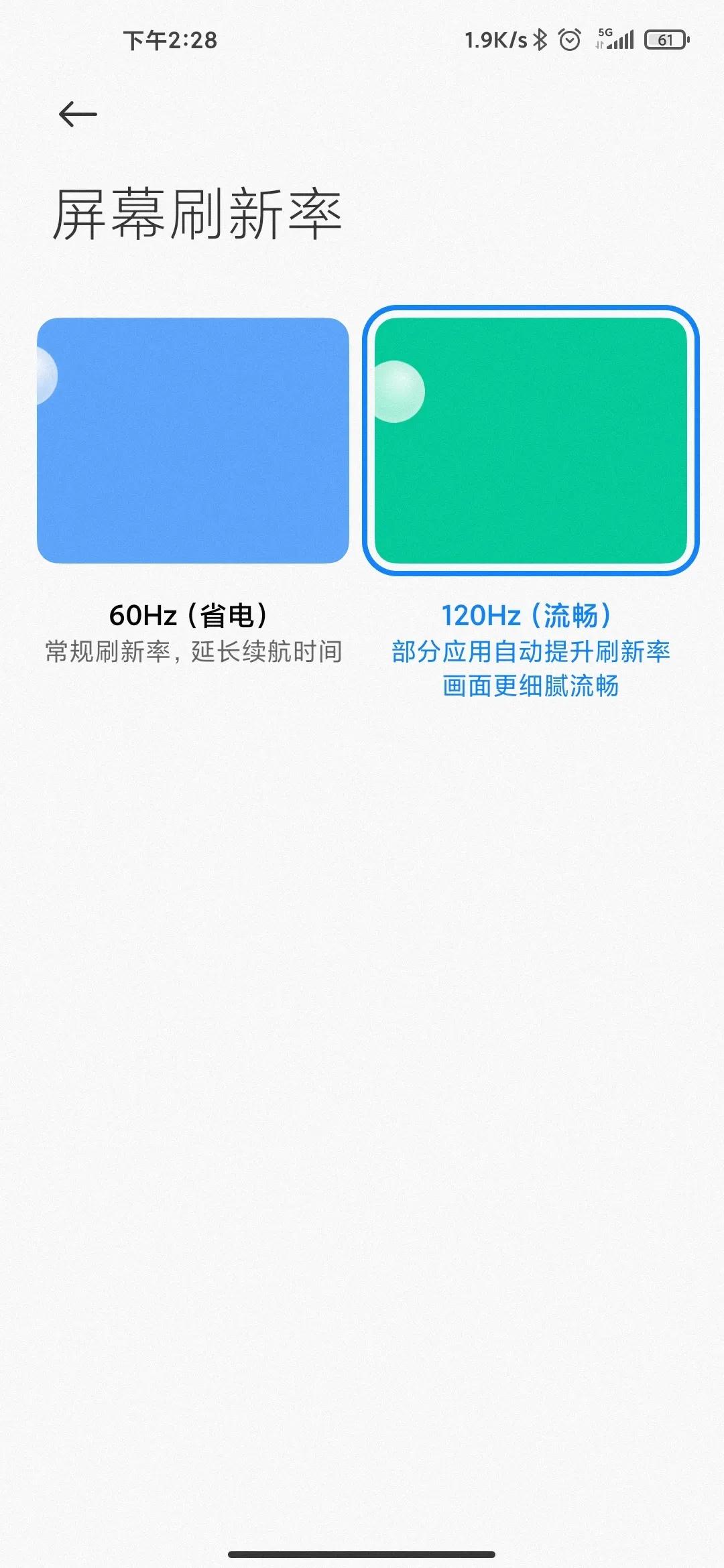This screenshot has width=724, height=1568.
Task: Tap the 120Hz（流畅）label text
Action: coord(530,616)
